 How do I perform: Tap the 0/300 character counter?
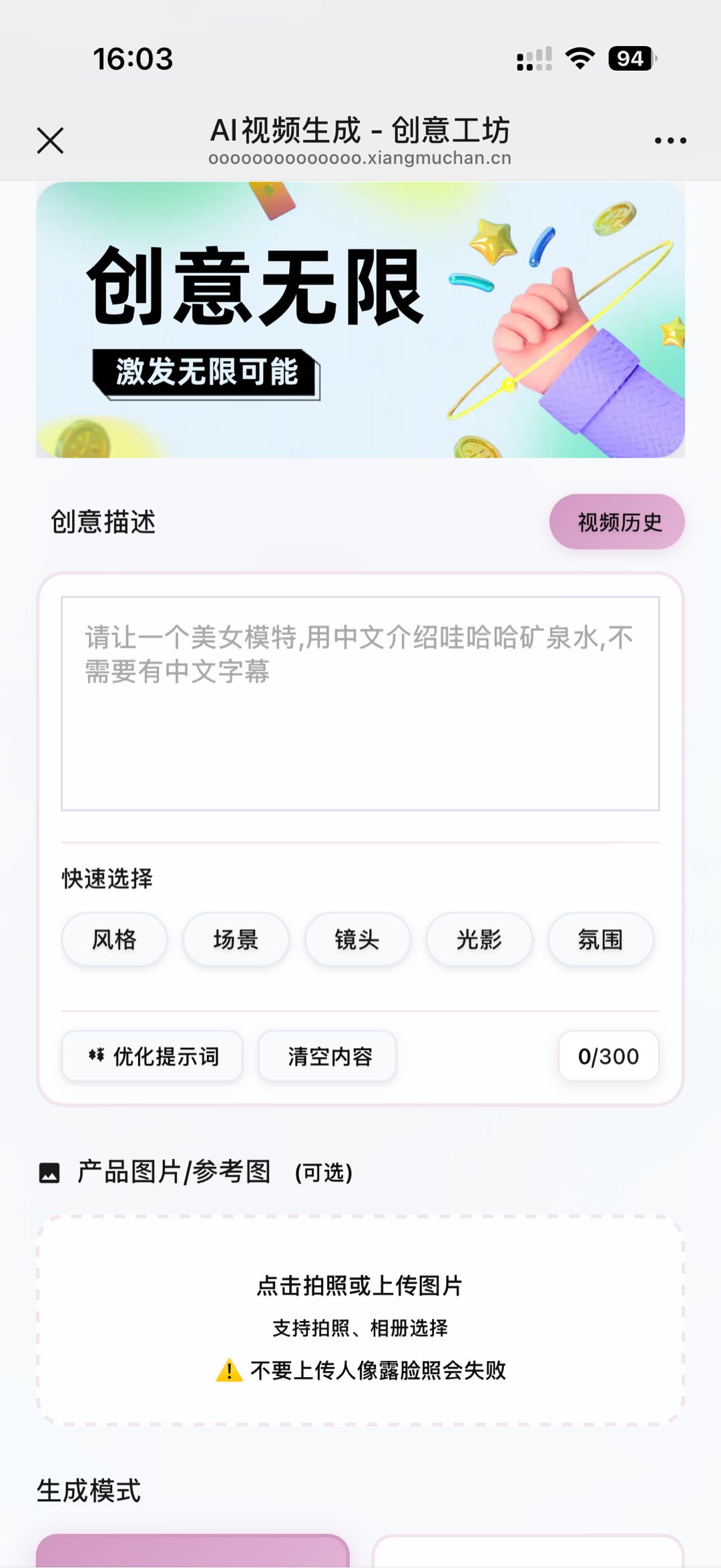point(608,1057)
